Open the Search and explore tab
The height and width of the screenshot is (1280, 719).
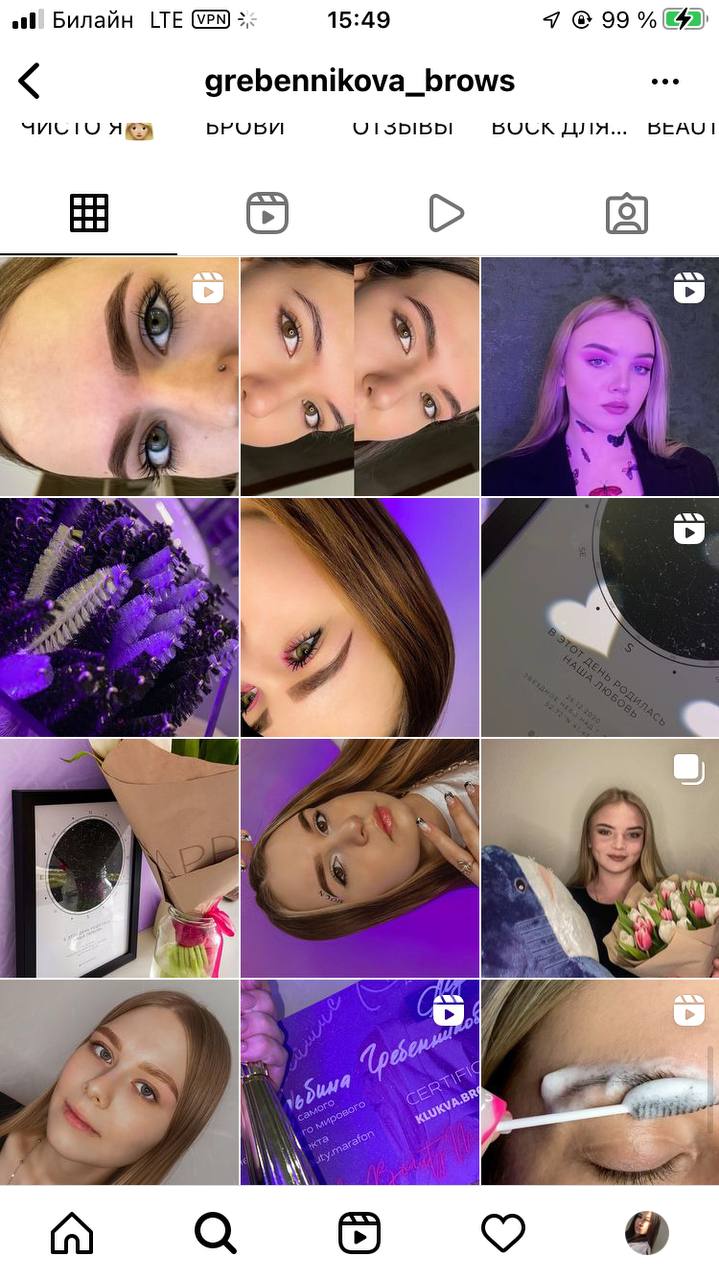coord(215,1233)
